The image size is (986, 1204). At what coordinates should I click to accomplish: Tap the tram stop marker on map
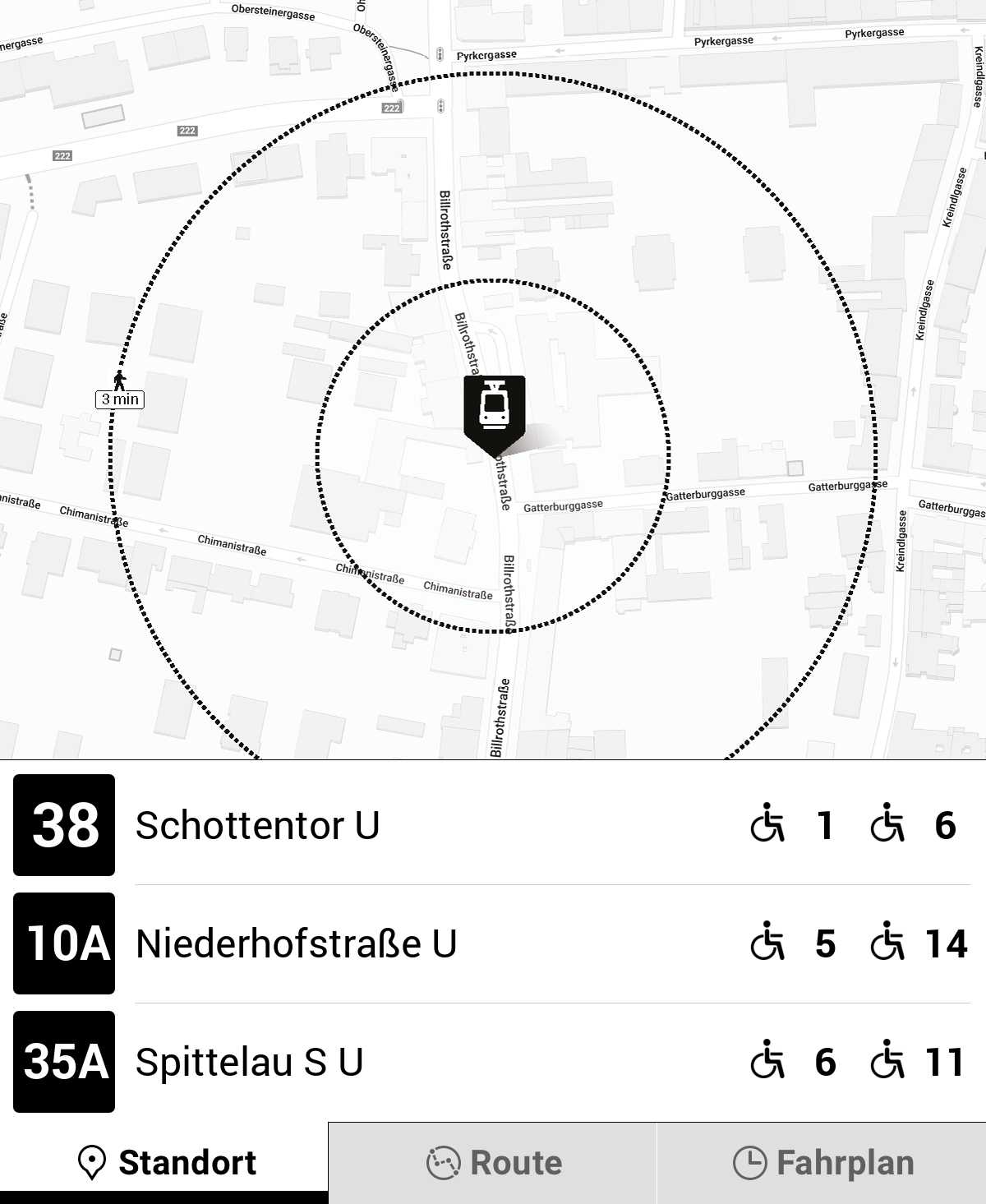[494, 409]
